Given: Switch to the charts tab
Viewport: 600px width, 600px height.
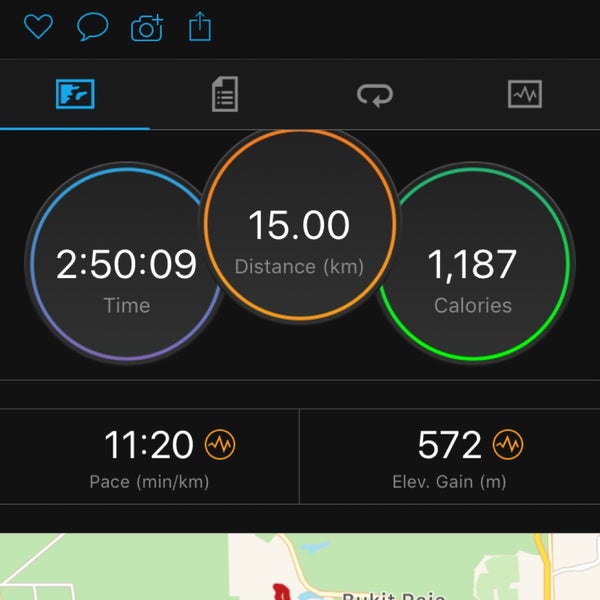Looking at the screenshot, I should coord(524,95).
